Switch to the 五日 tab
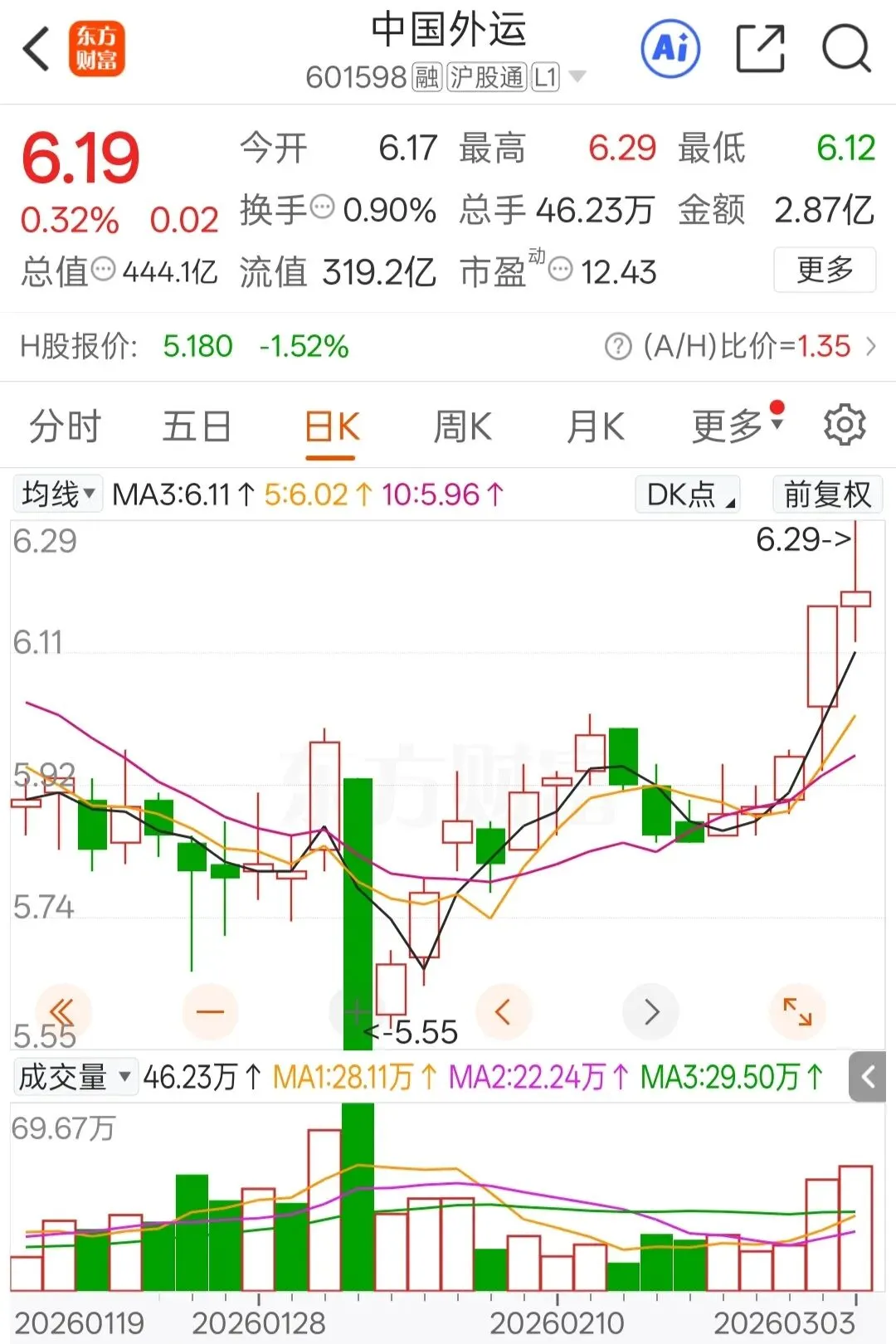The width and height of the screenshot is (896, 1344). pyautogui.click(x=197, y=427)
